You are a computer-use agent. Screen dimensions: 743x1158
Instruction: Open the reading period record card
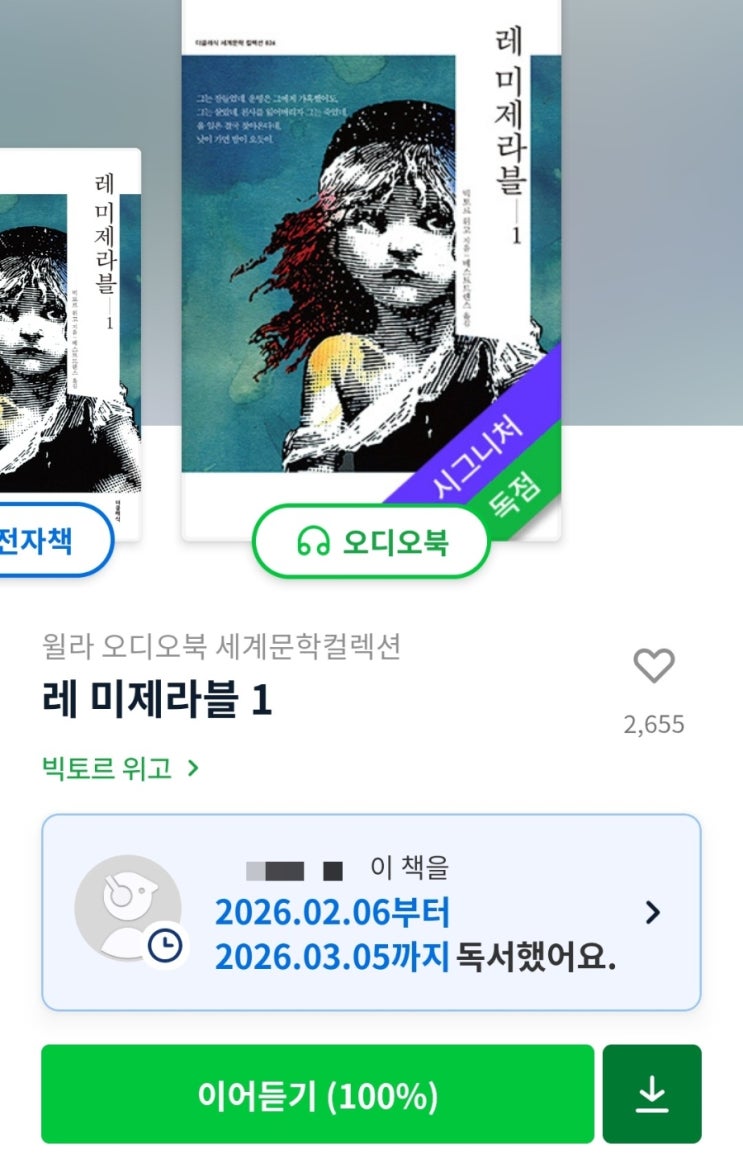(x=370, y=912)
